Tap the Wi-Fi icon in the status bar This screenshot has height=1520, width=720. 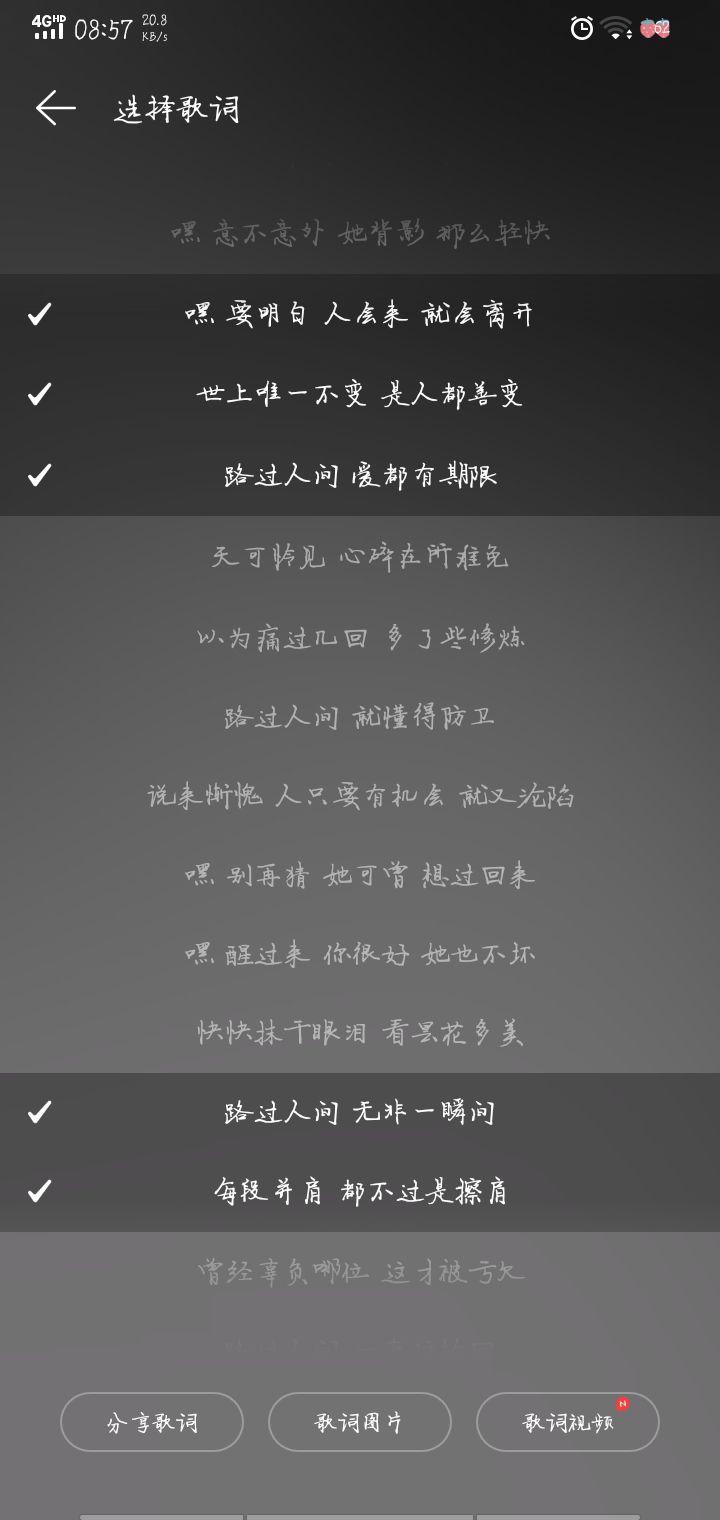tap(617, 30)
